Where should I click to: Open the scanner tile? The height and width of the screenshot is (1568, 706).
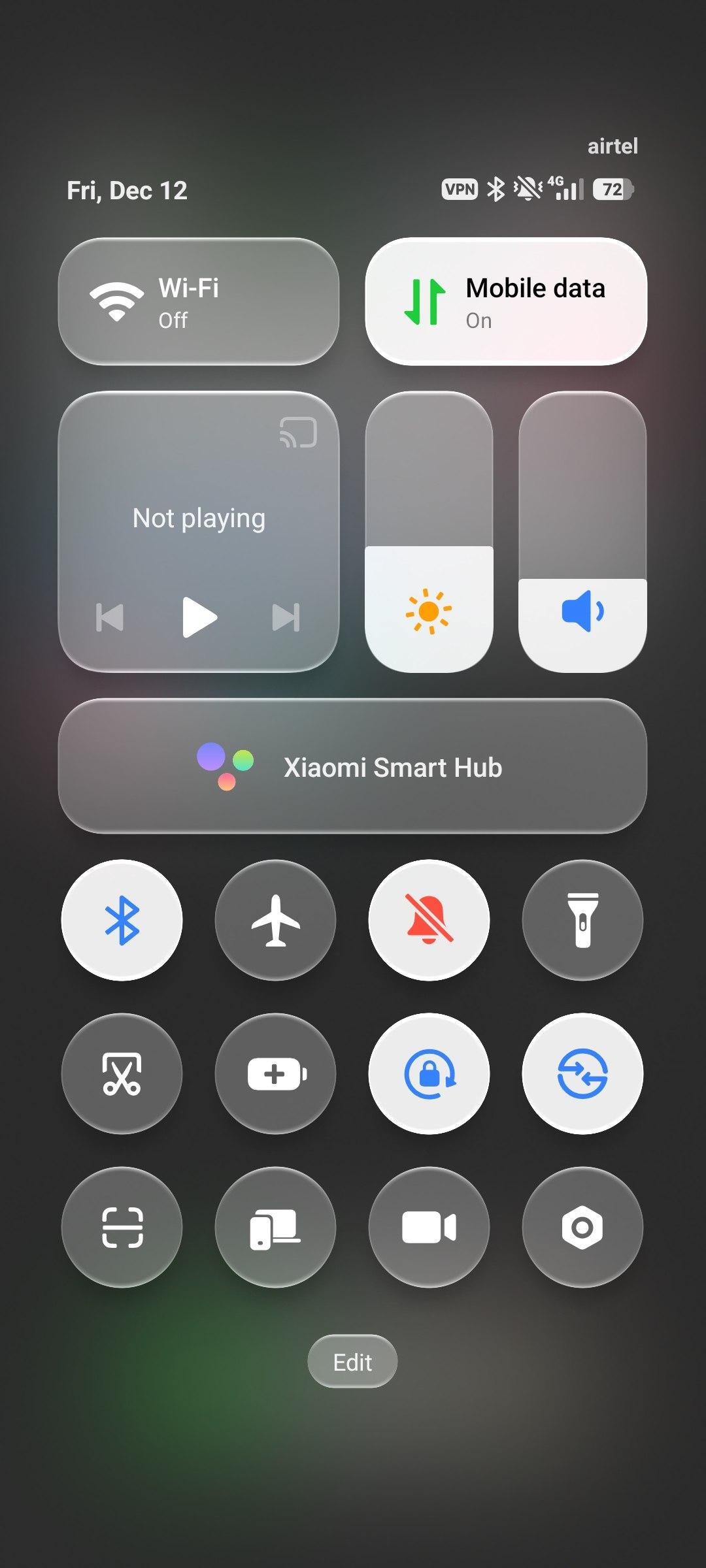122,1227
